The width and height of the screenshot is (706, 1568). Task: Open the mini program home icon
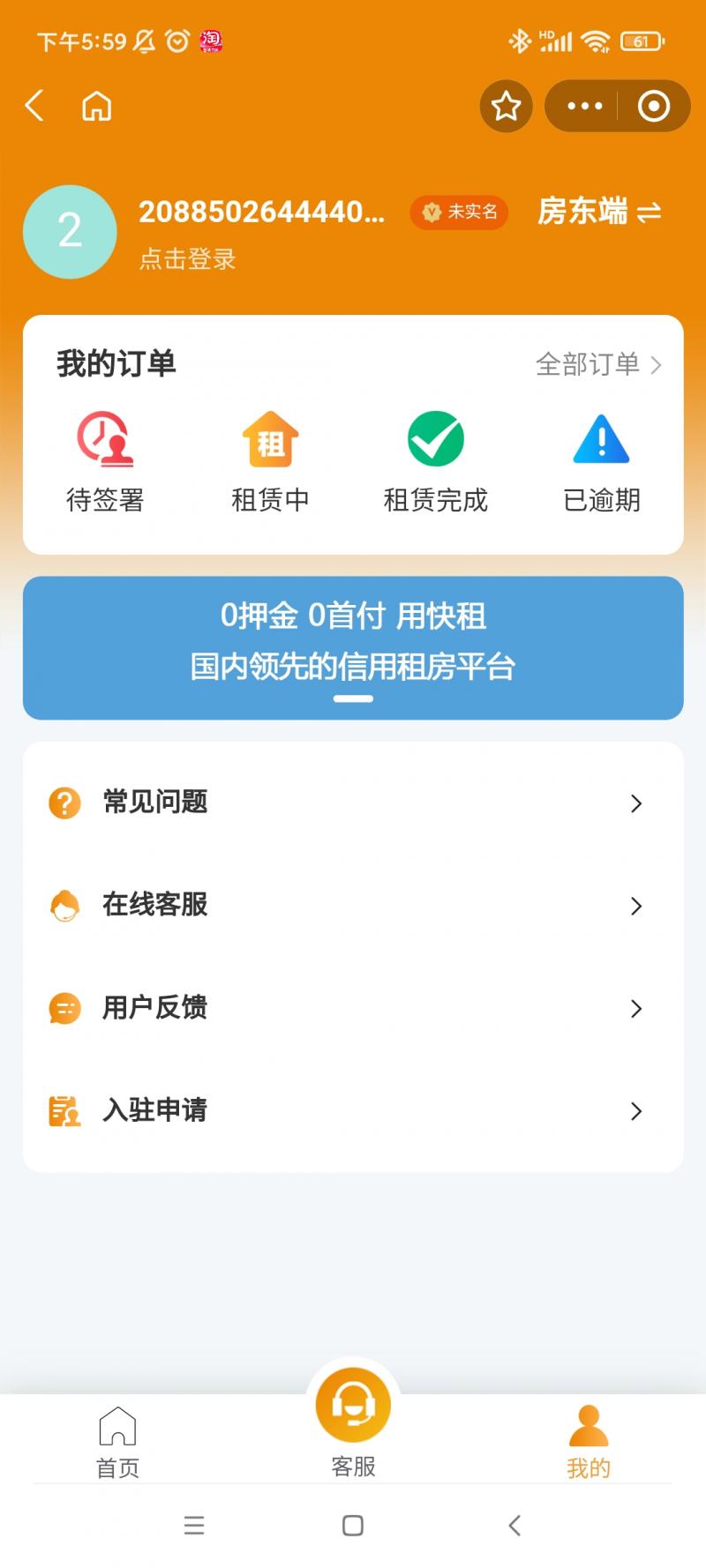(96, 106)
